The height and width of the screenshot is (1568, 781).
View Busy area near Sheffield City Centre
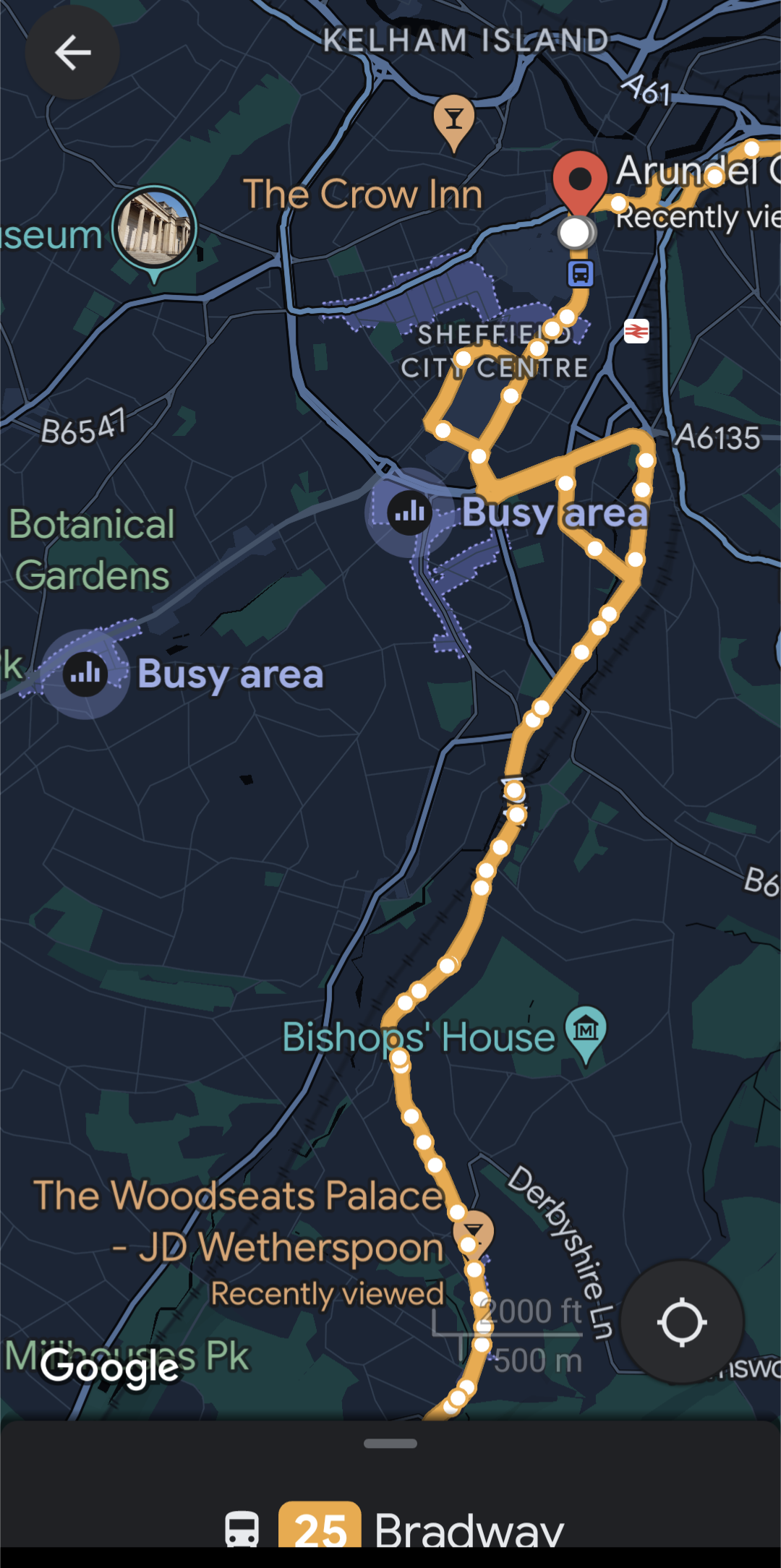click(x=410, y=513)
